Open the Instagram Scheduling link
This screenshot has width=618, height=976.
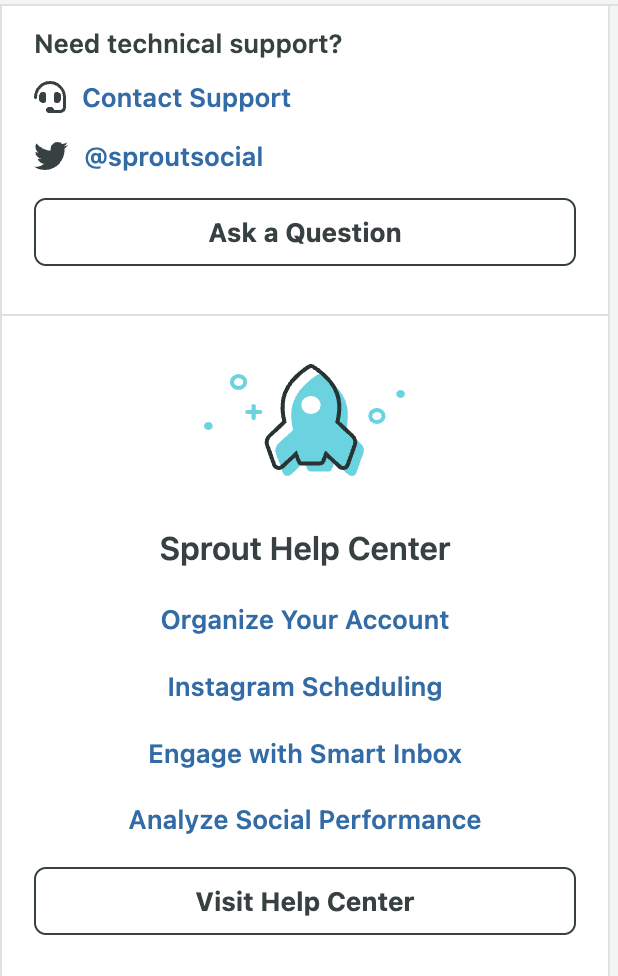[305, 687]
